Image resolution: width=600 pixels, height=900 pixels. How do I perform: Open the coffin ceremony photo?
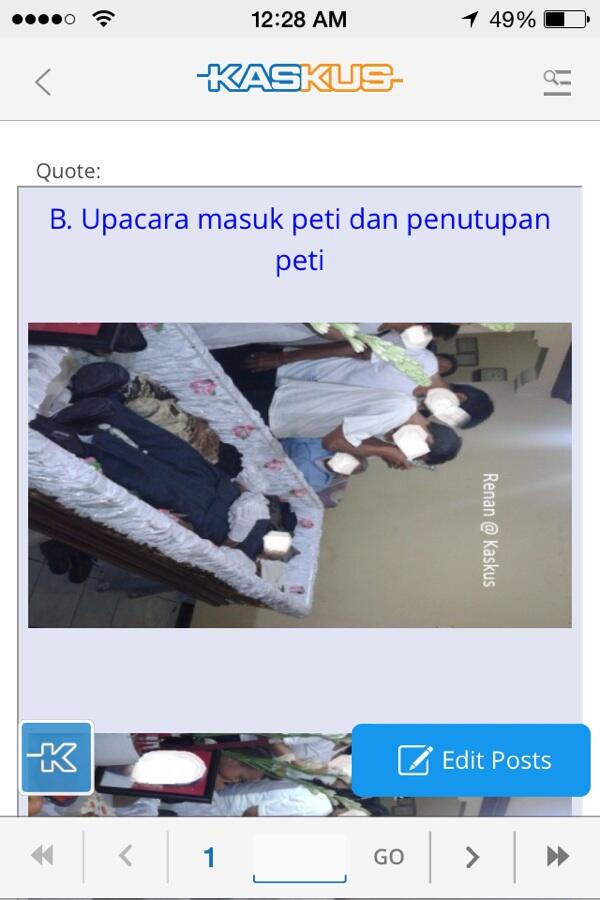(x=300, y=475)
